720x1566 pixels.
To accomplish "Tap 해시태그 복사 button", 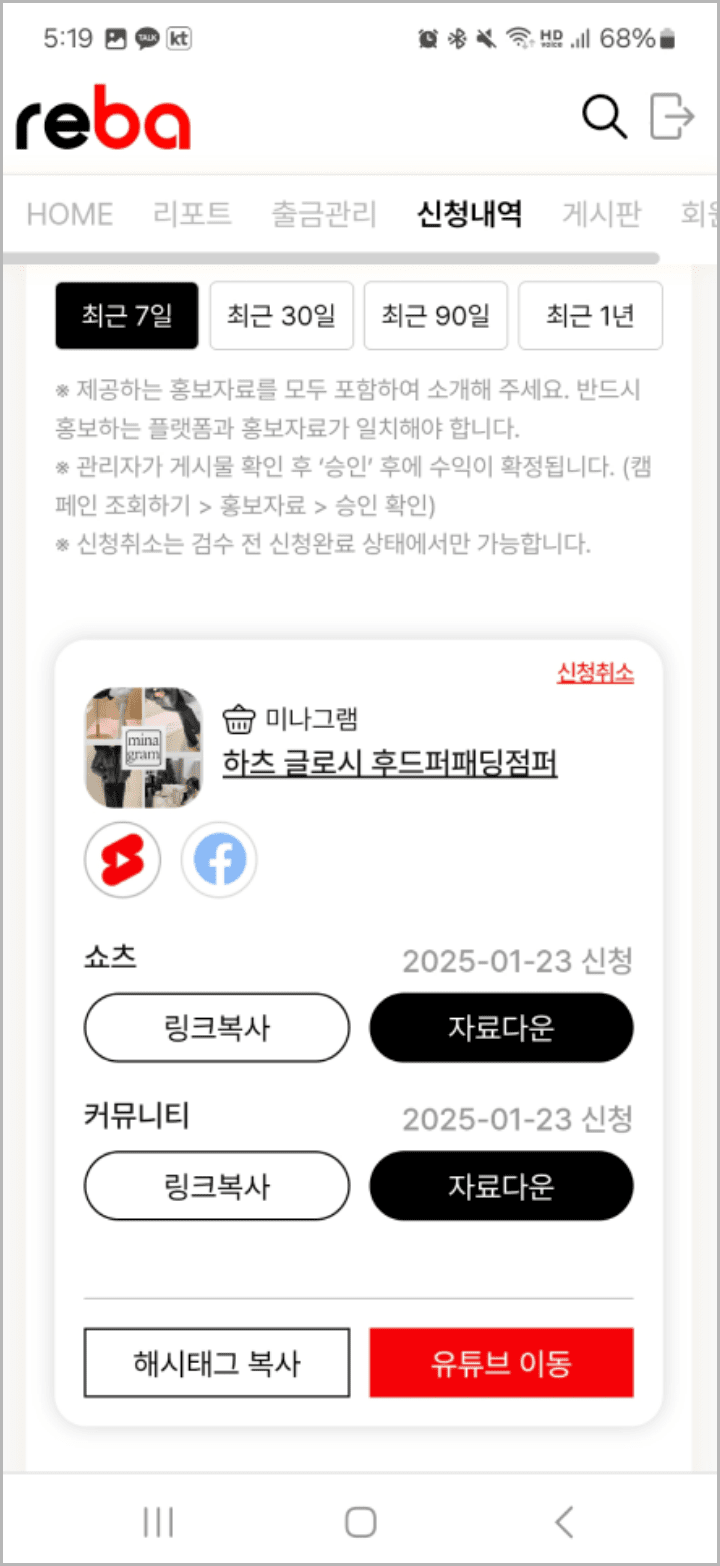I will [x=217, y=1363].
